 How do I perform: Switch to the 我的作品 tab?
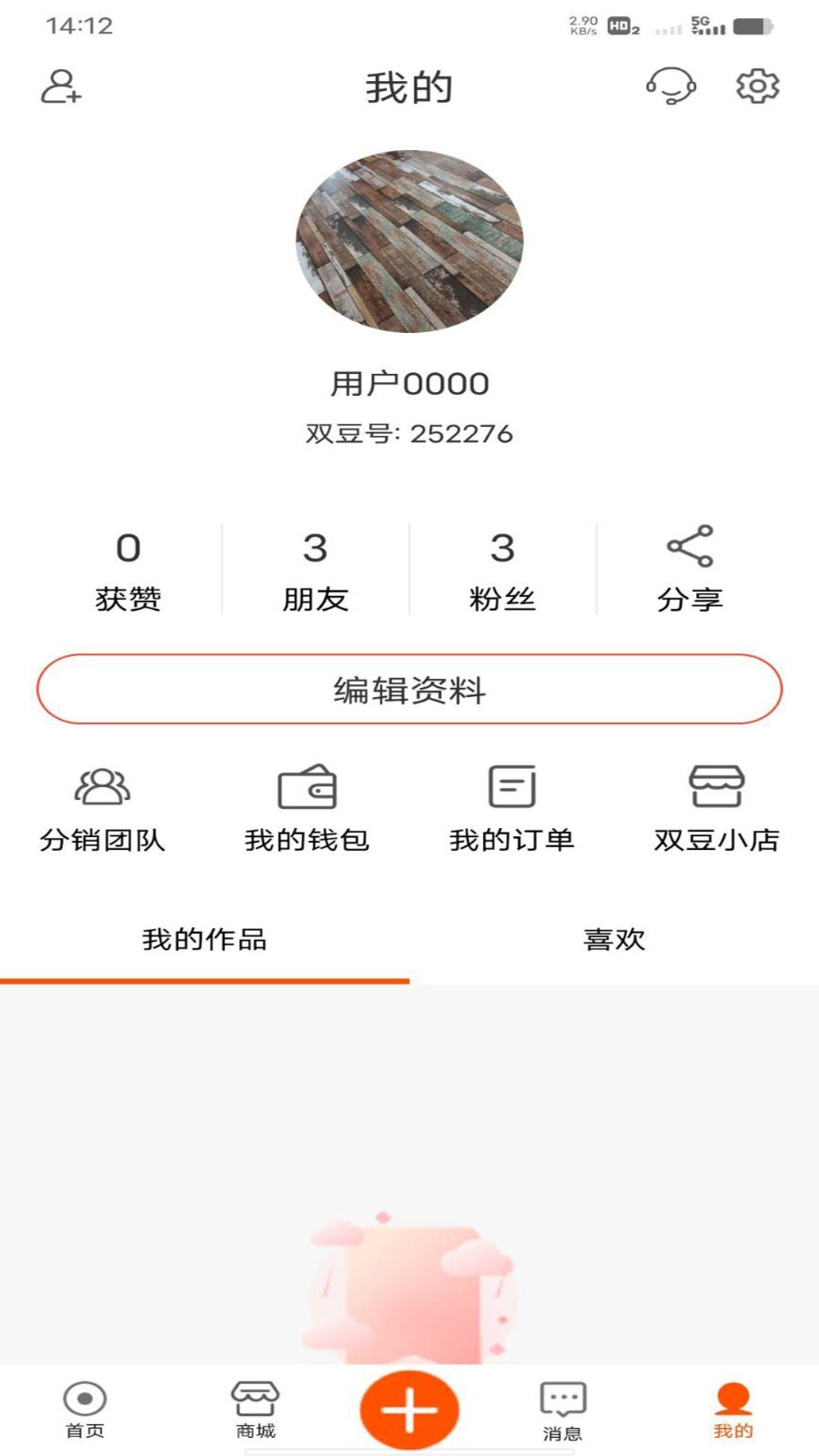tap(205, 939)
